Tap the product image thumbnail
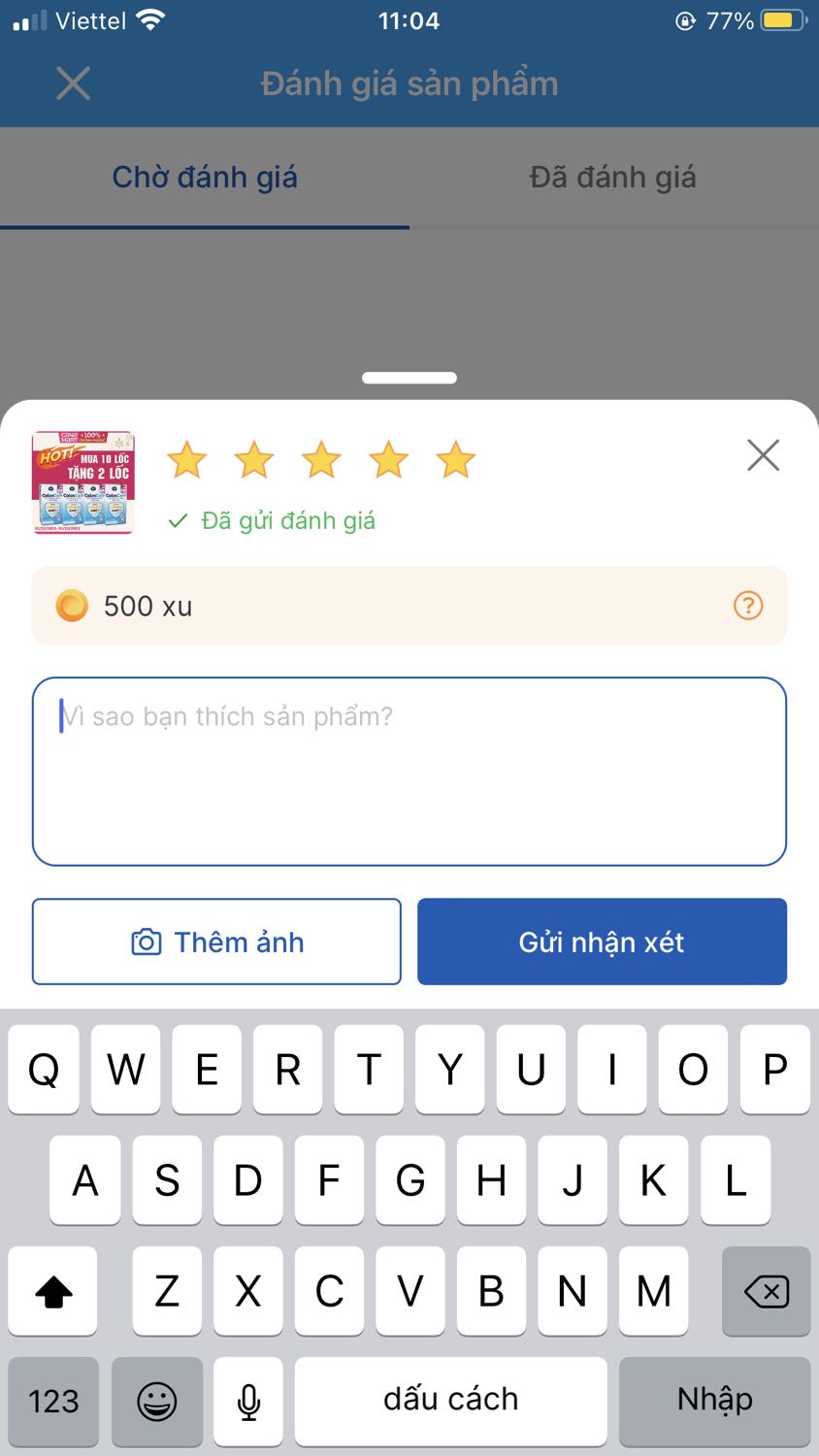819x1456 pixels. pyautogui.click(x=82, y=482)
